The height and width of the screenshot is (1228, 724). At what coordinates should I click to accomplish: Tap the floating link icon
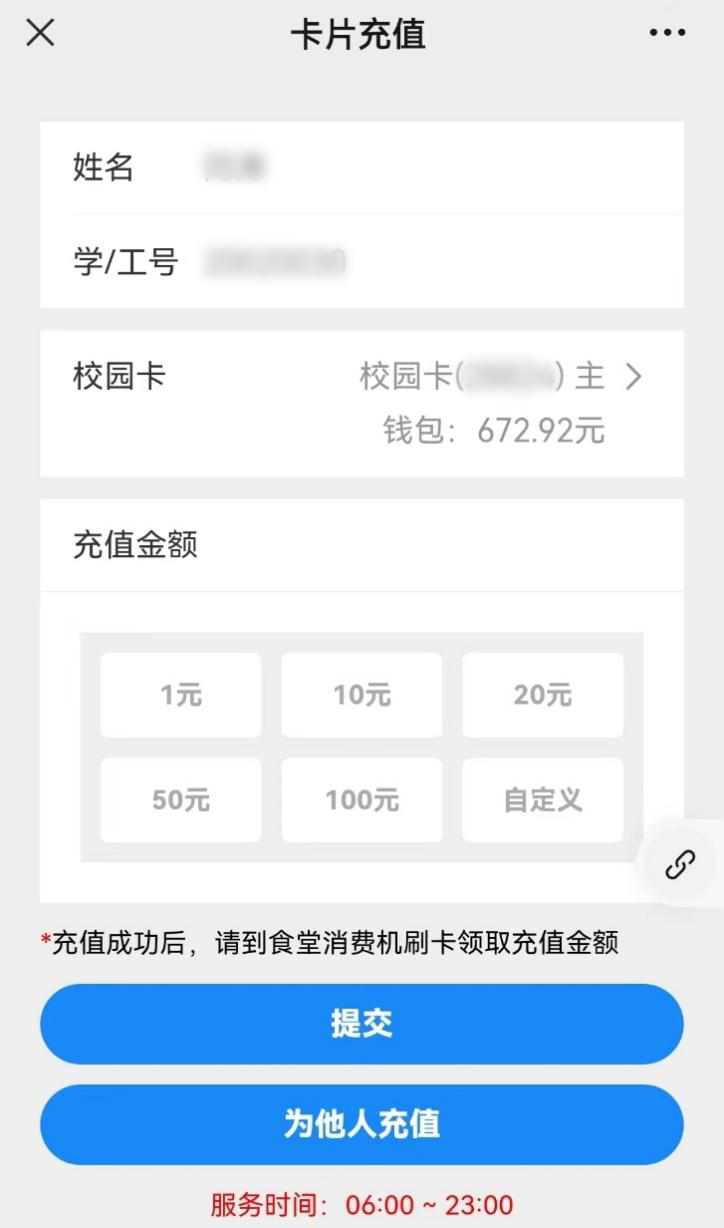[680, 864]
